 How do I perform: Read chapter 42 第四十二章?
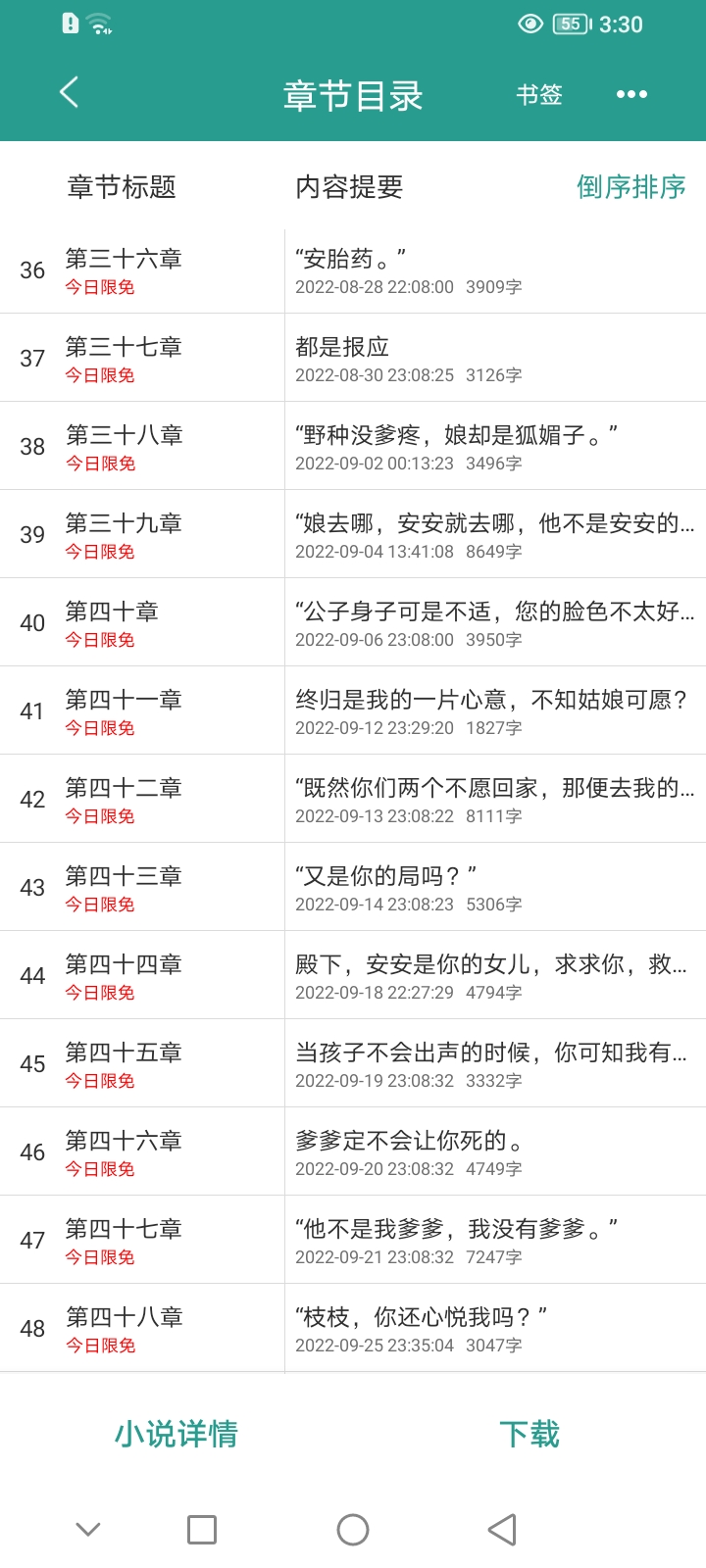point(124,799)
